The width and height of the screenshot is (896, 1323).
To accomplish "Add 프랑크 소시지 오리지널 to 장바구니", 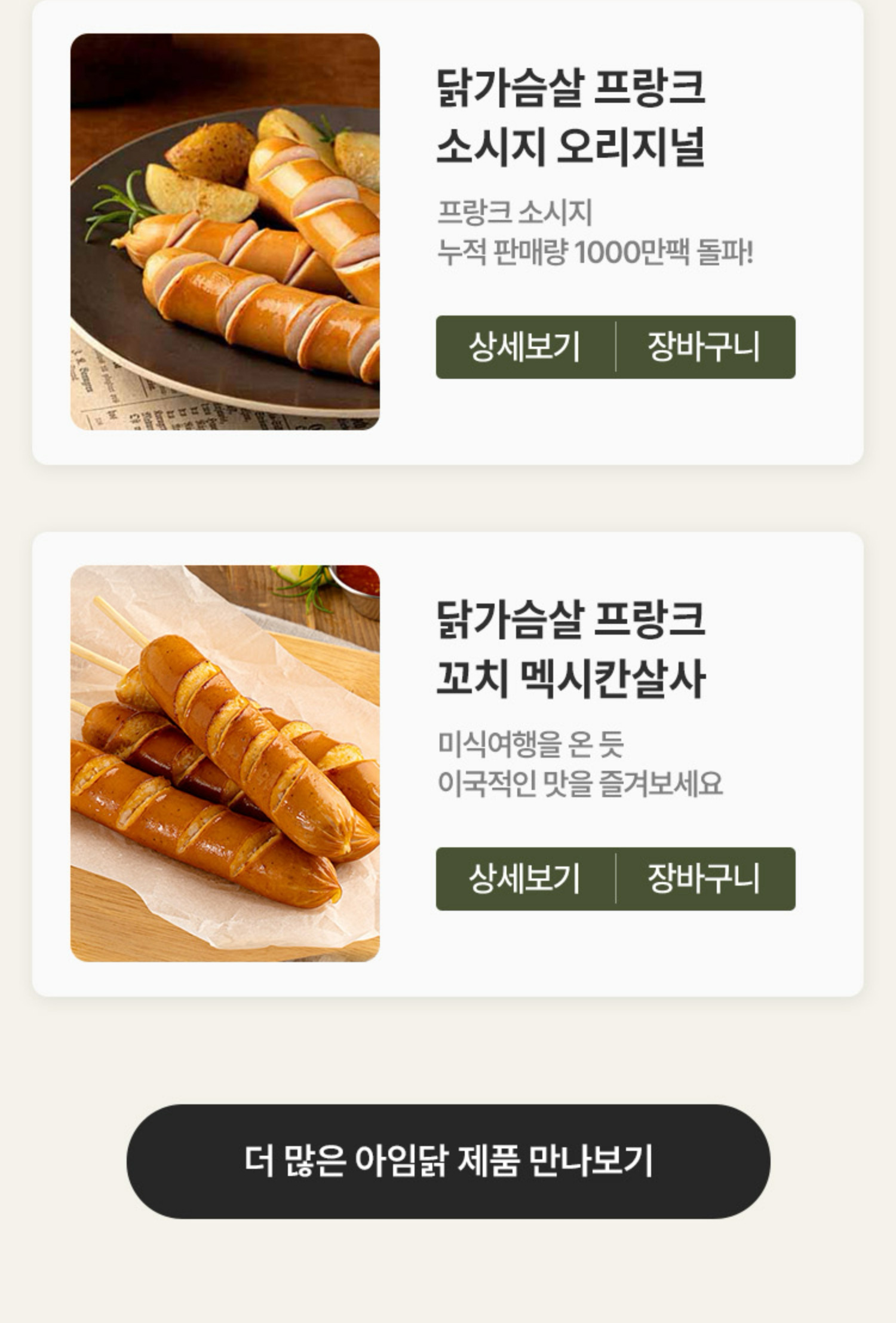I will click(x=705, y=347).
